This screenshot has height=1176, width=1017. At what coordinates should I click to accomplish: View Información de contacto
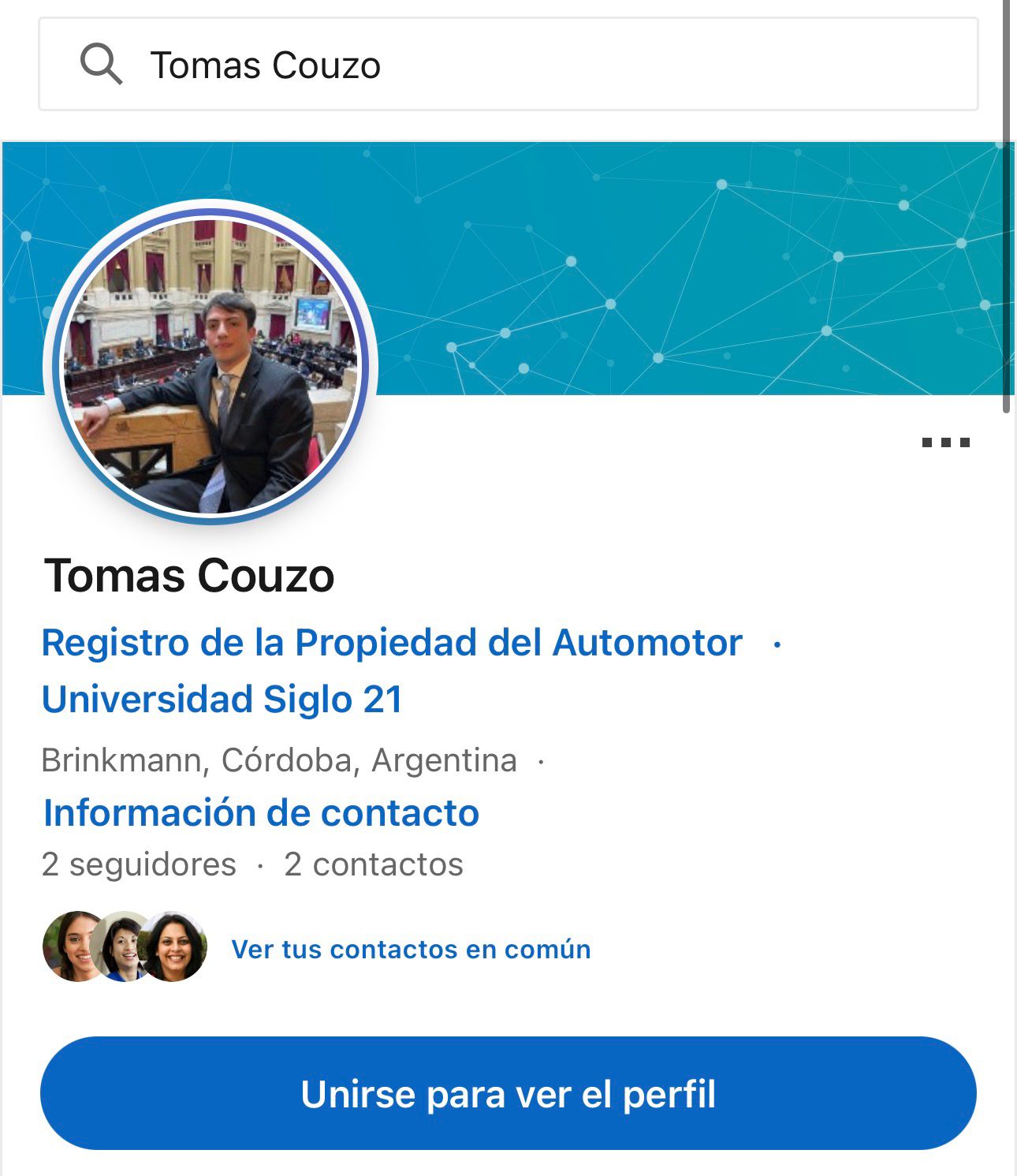261,813
